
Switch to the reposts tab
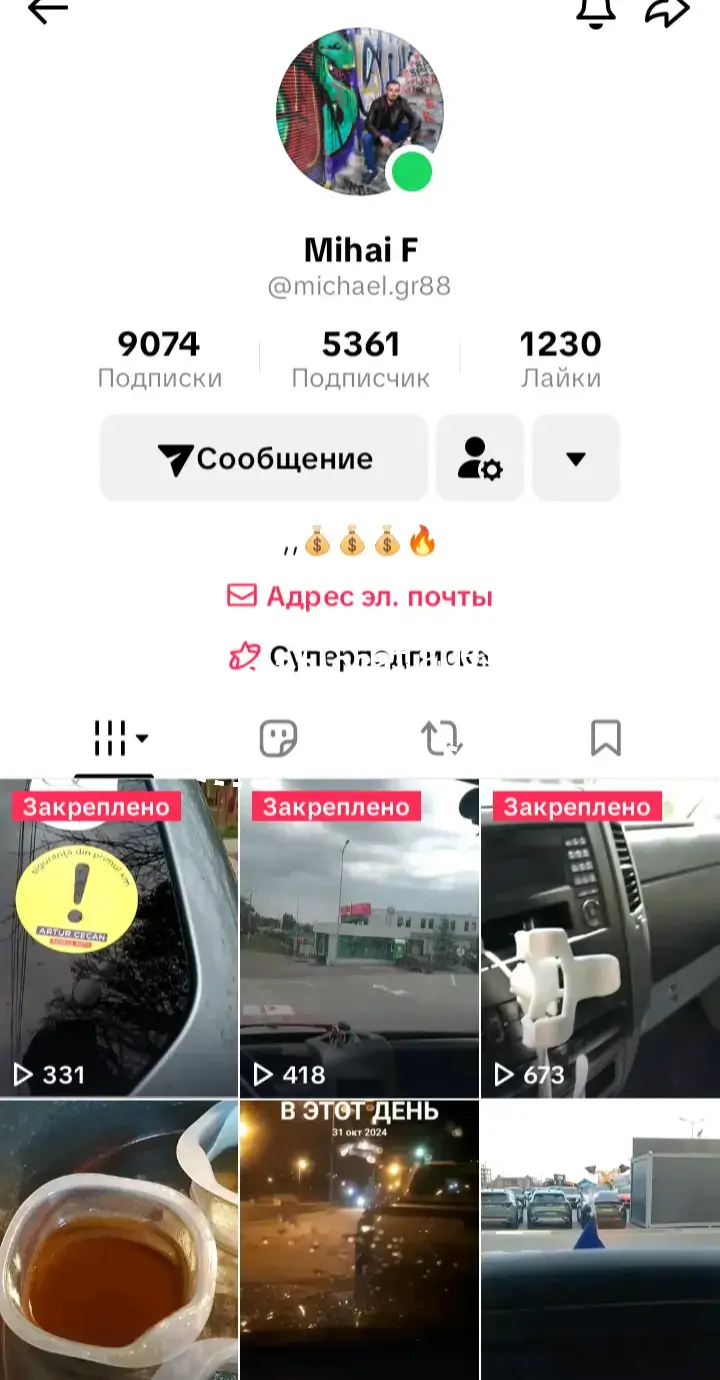point(441,739)
